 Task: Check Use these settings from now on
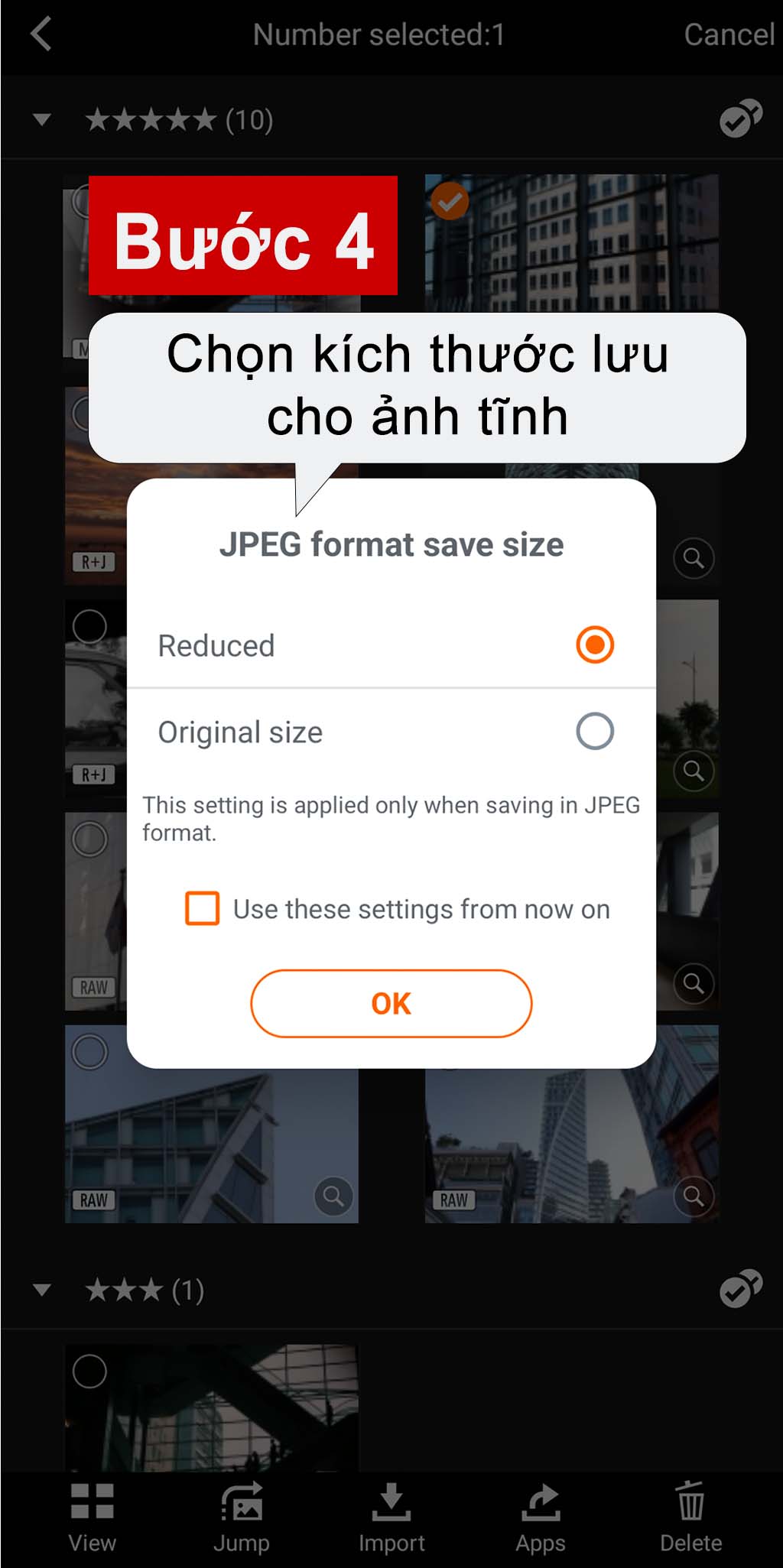click(x=203, y=908)
